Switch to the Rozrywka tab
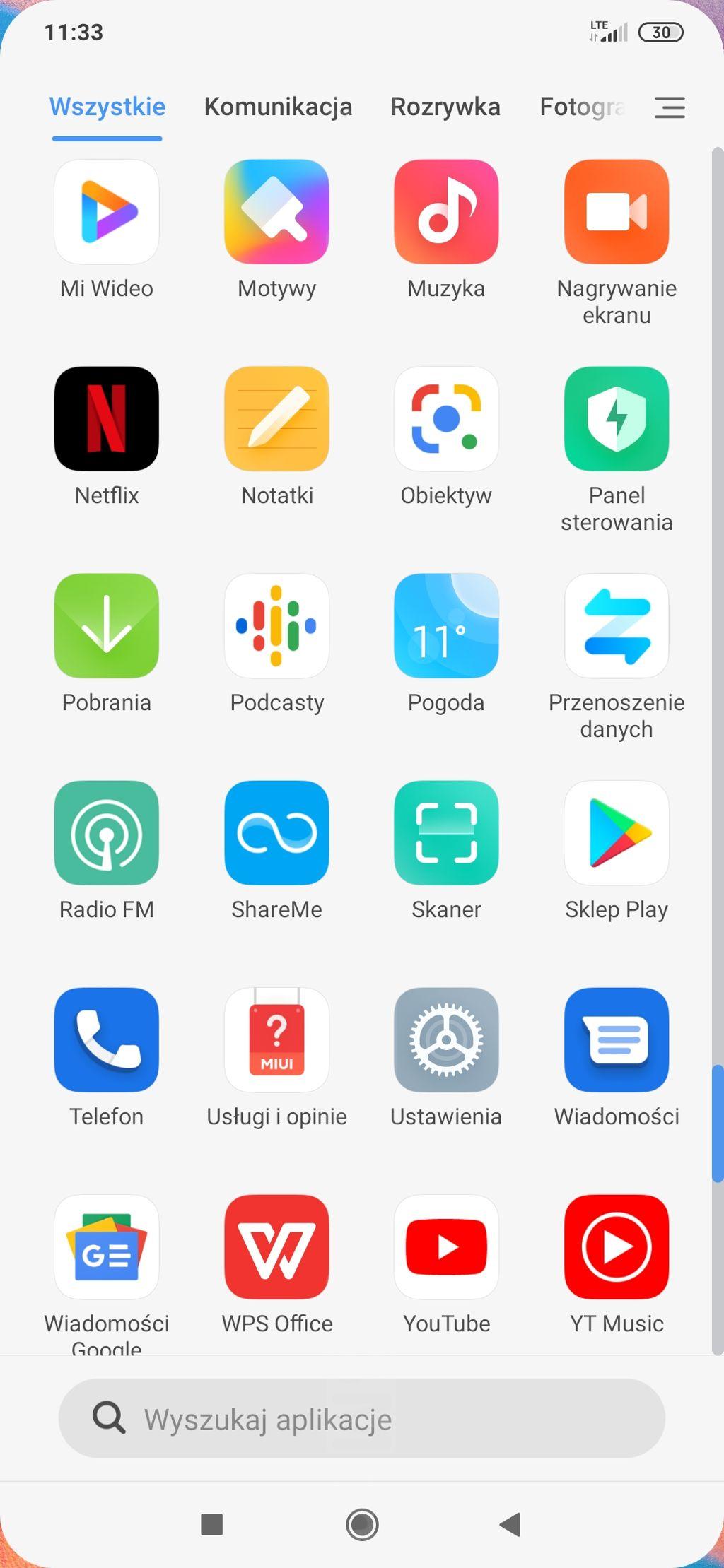Screen dimensions: 724x1568 pos(445,107)
